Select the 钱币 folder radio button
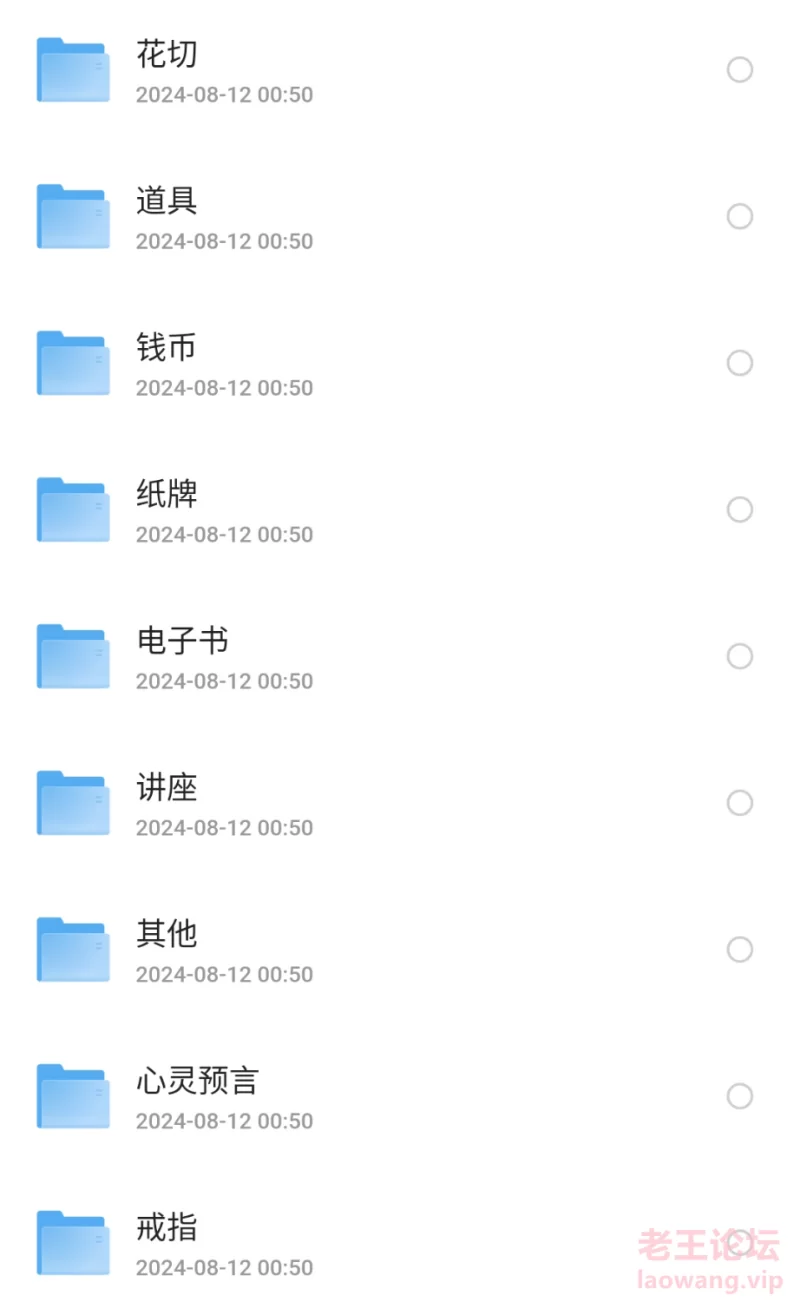The image size is (800, 1302). 740,363
